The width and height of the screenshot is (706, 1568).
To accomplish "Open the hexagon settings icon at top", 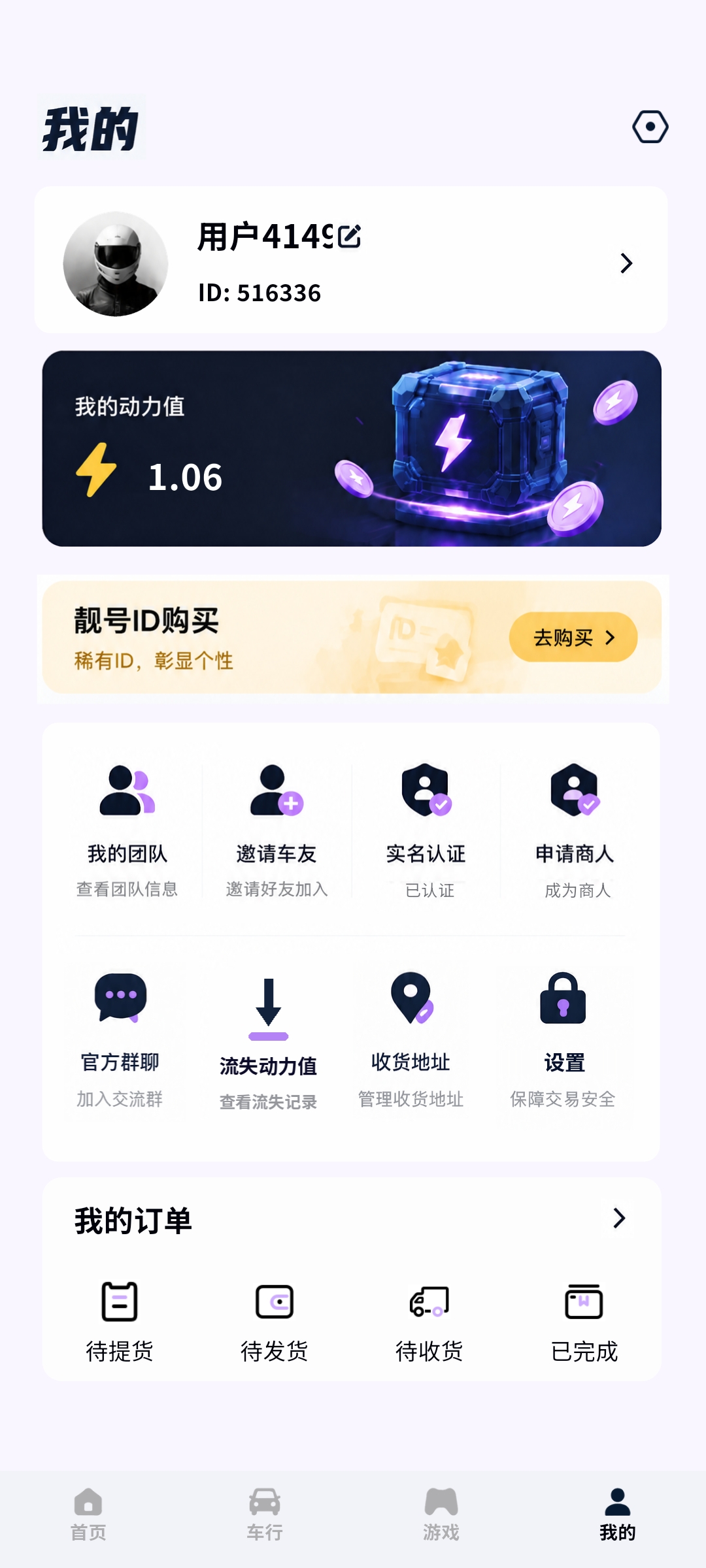I will pyautogui.click(x=650, y=127).
